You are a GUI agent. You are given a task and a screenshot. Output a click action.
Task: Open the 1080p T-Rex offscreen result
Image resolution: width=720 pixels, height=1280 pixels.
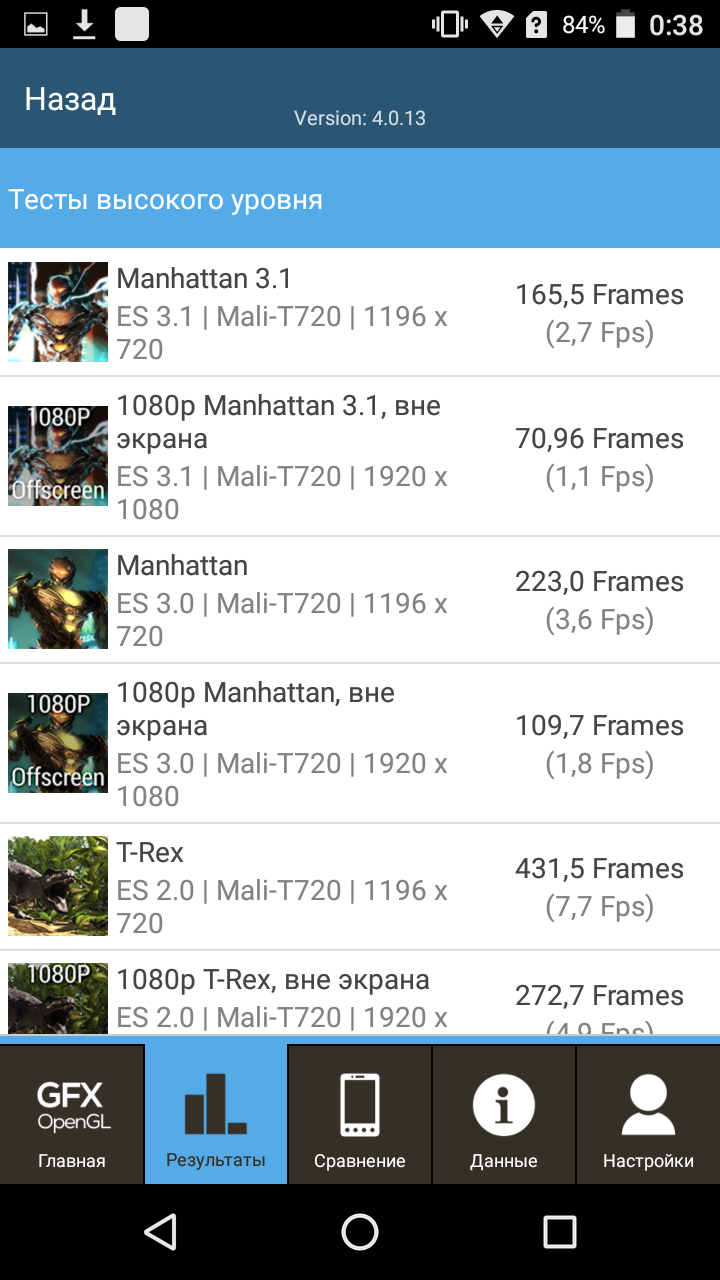[360, 993]
